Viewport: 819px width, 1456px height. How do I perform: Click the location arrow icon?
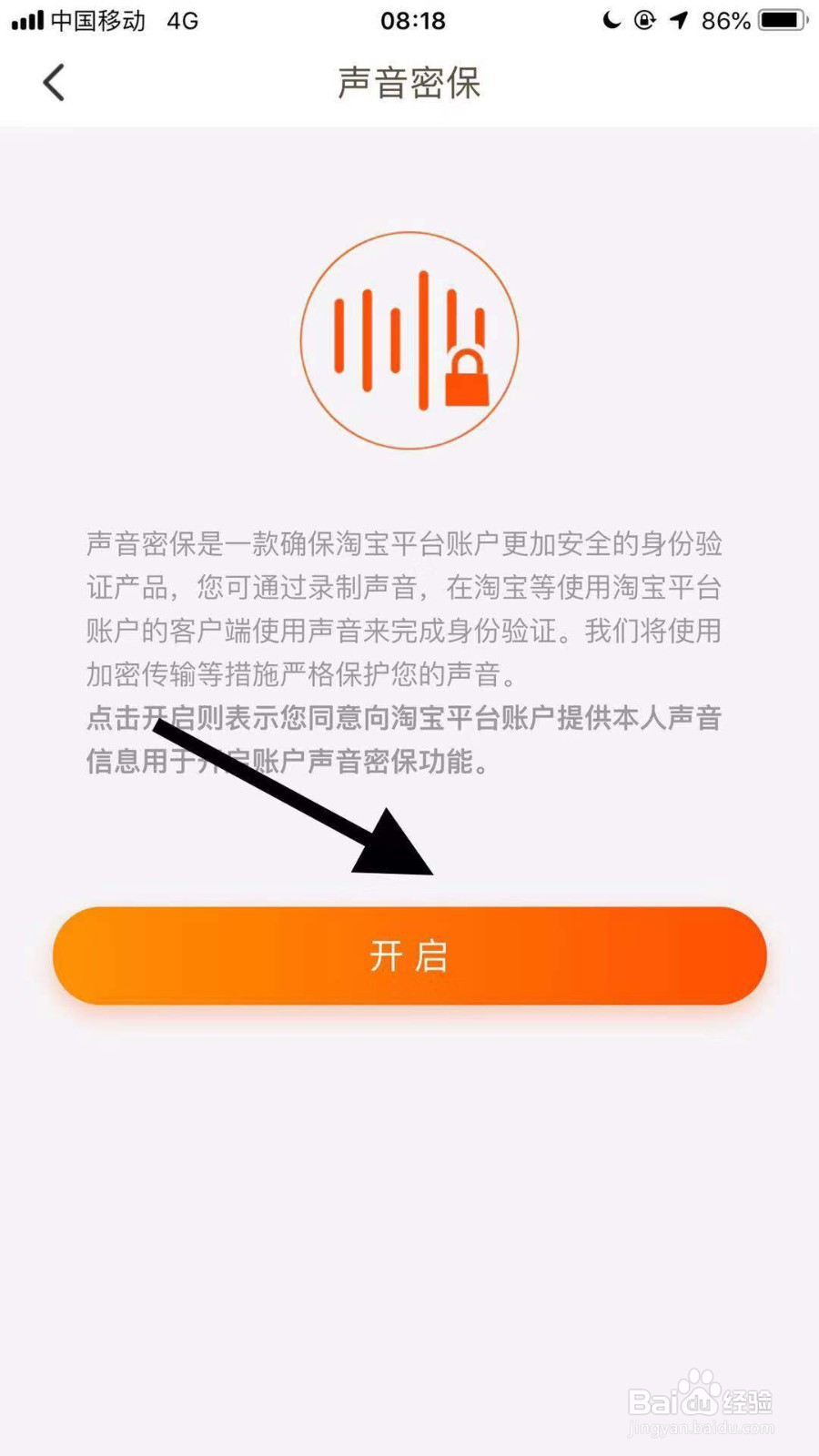click(679, 18)
